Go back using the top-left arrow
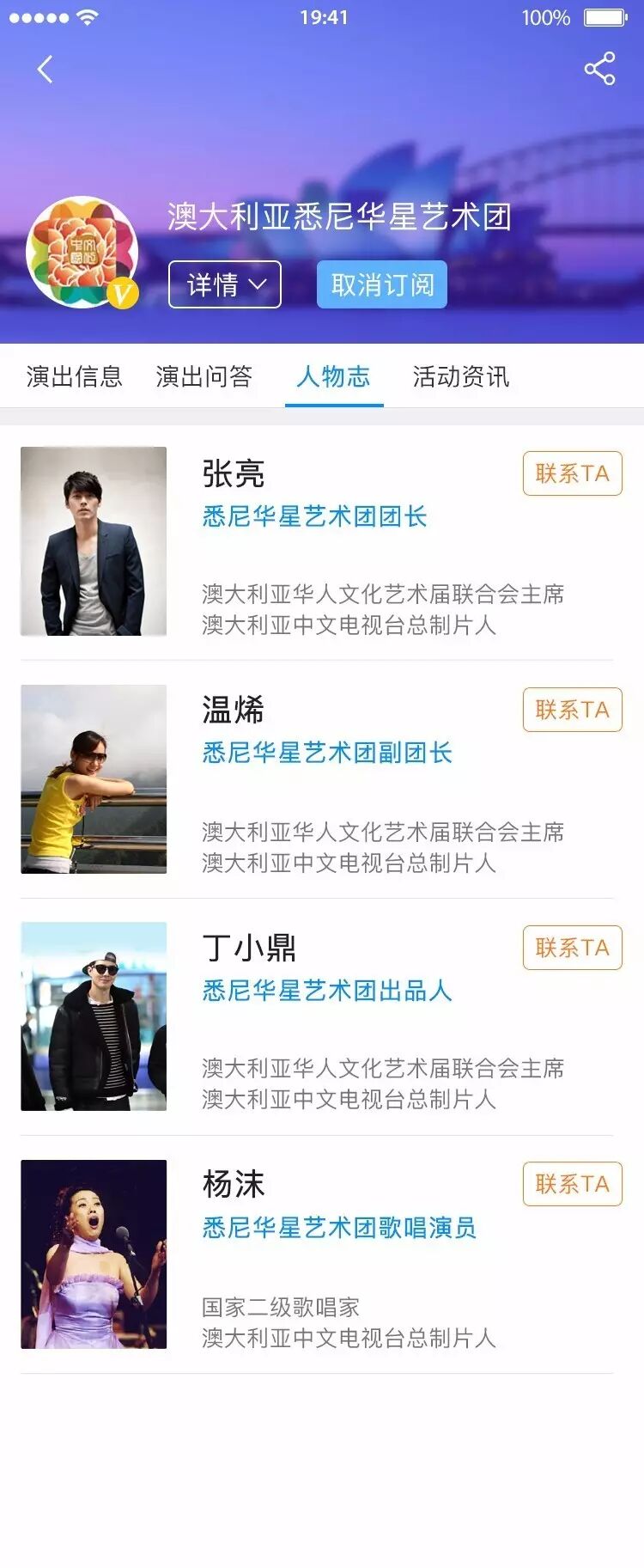 click(x=46, y=70)
